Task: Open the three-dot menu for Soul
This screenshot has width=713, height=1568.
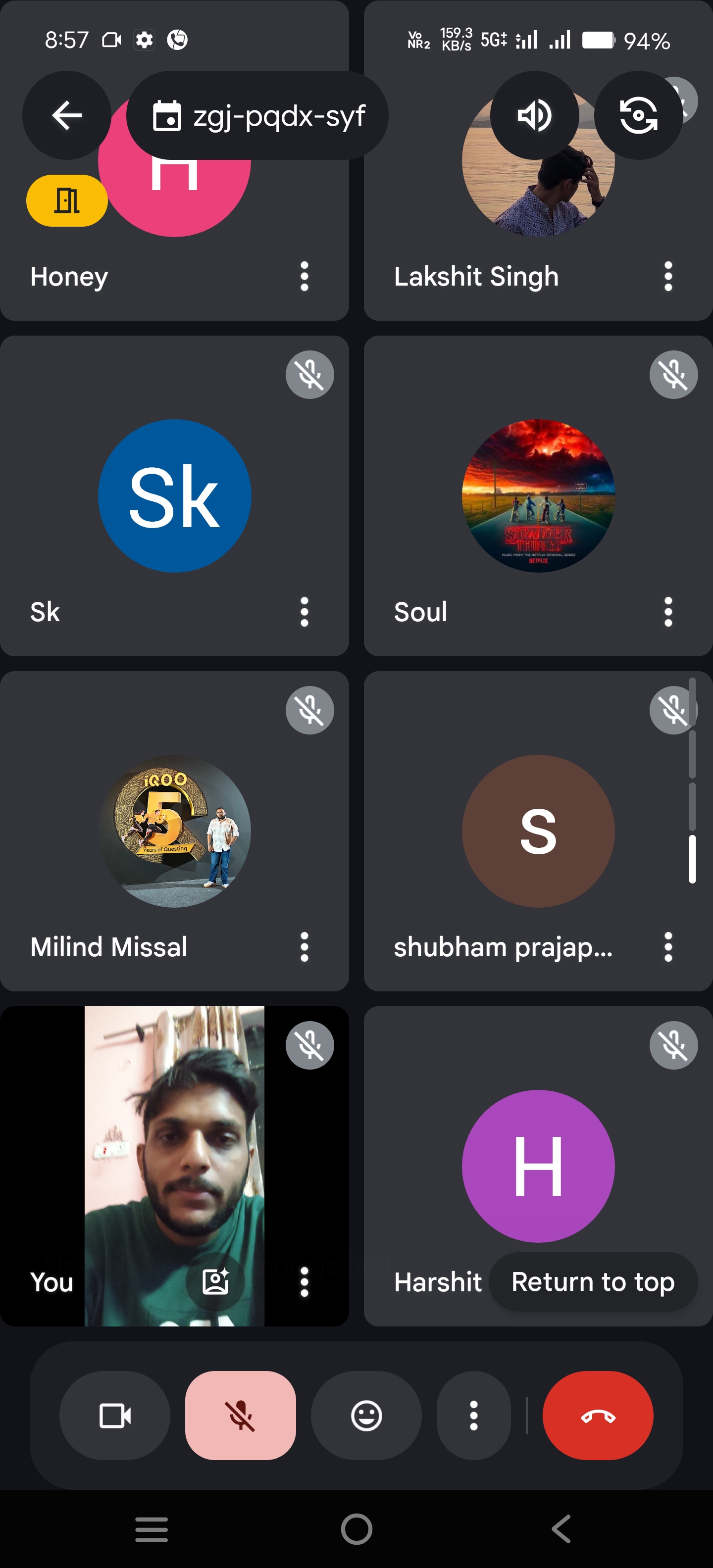Action: click(x=668, y=612)
